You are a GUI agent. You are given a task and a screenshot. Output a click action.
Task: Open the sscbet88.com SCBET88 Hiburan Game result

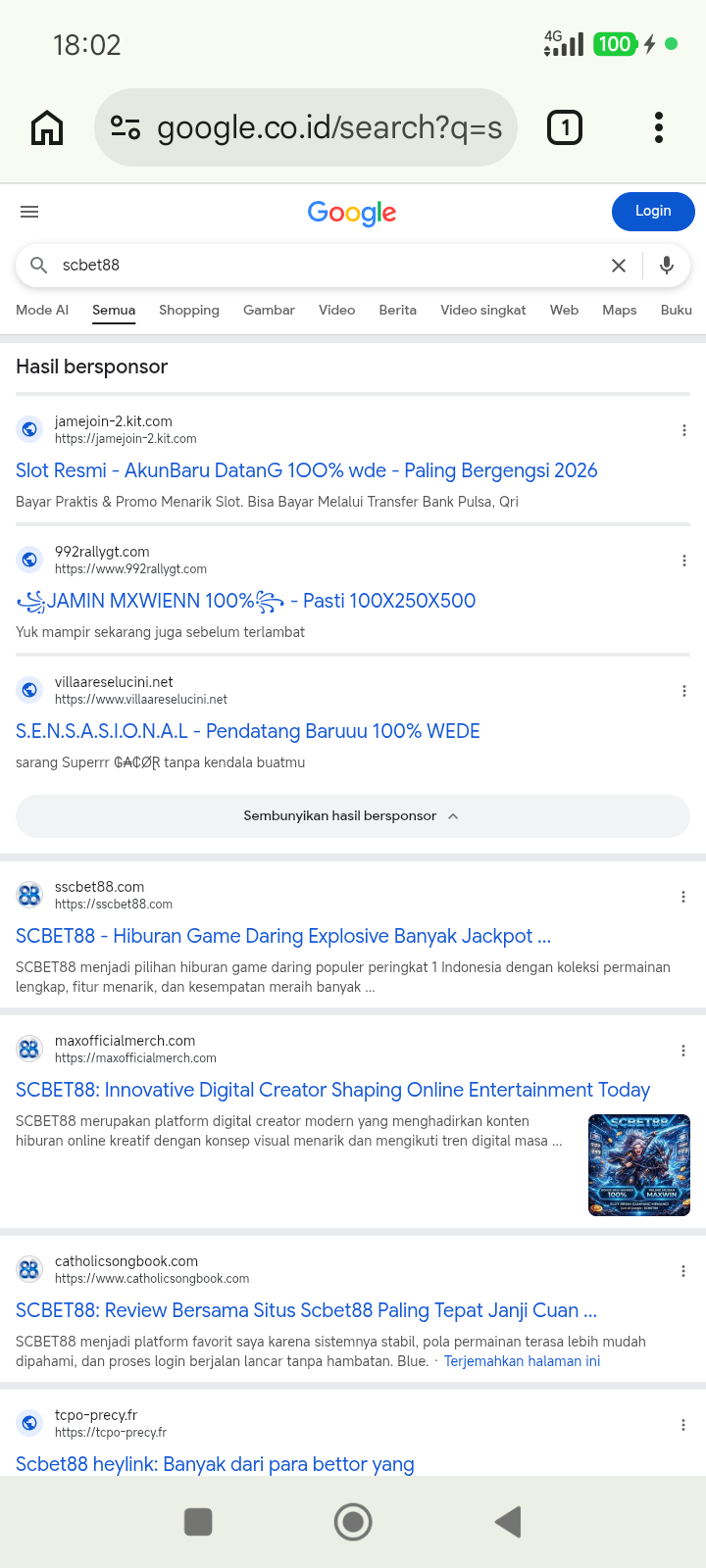click(283, 936)
